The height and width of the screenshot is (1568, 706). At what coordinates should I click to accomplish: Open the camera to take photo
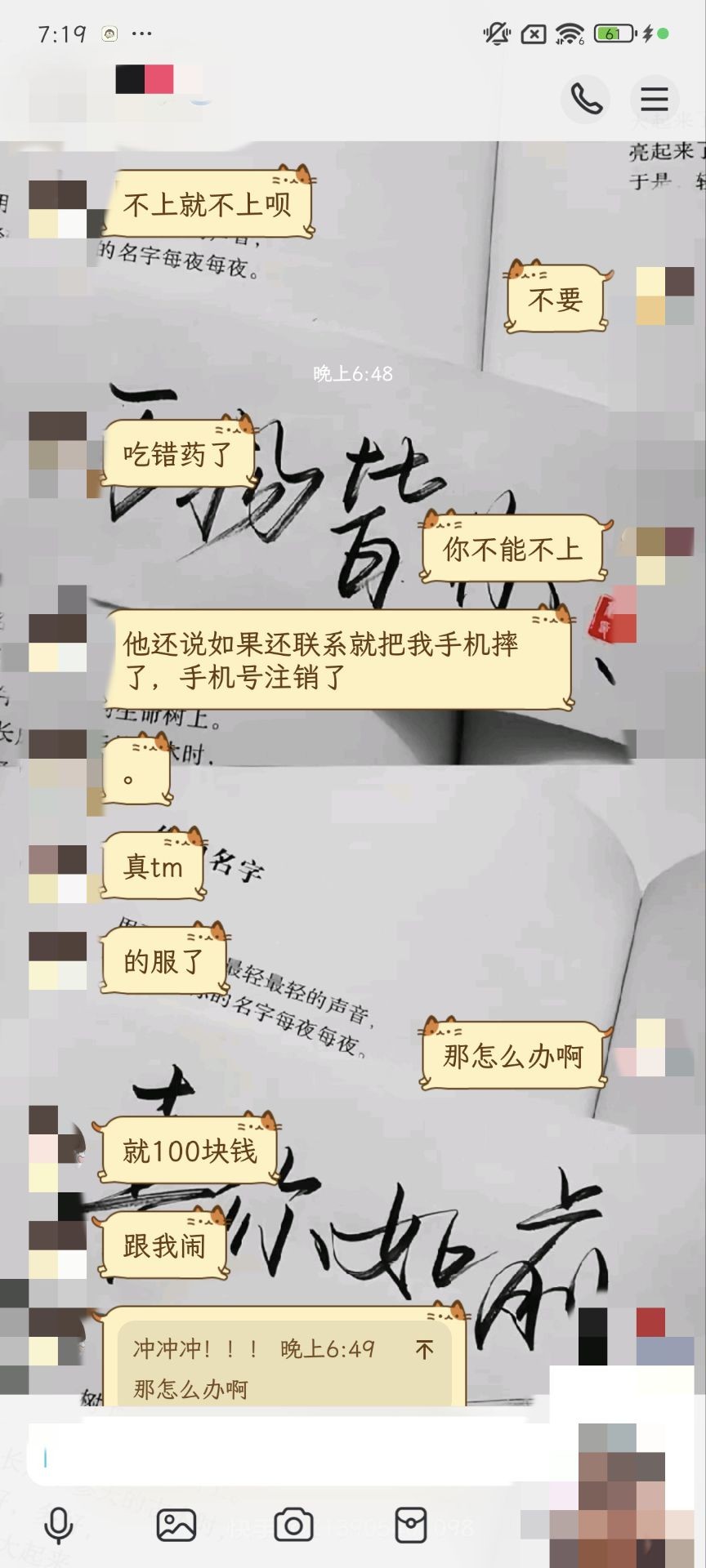pyautogui.click(x=293, y=1525)
